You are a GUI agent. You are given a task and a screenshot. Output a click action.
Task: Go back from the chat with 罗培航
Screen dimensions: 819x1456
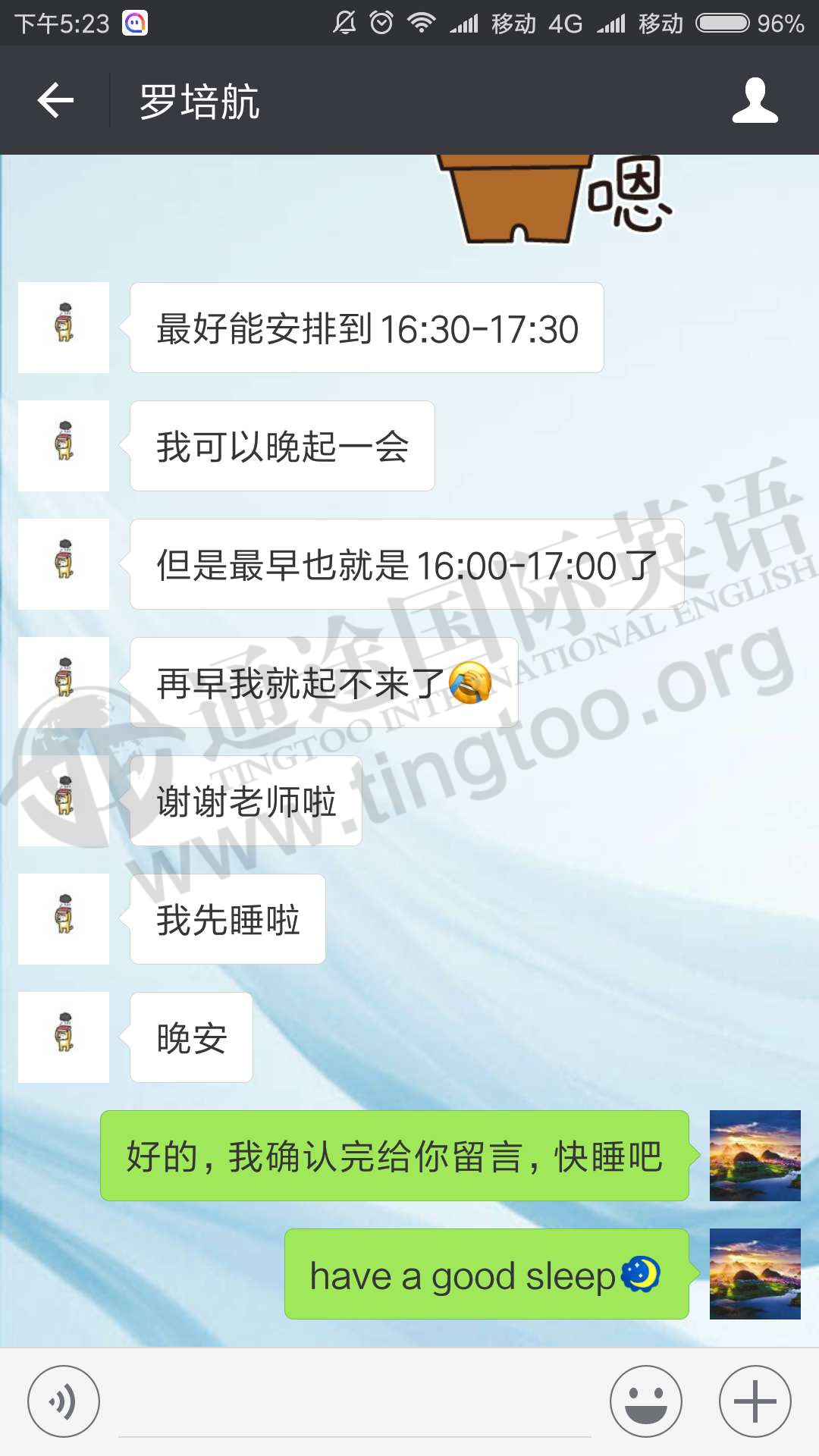point(55,100)
